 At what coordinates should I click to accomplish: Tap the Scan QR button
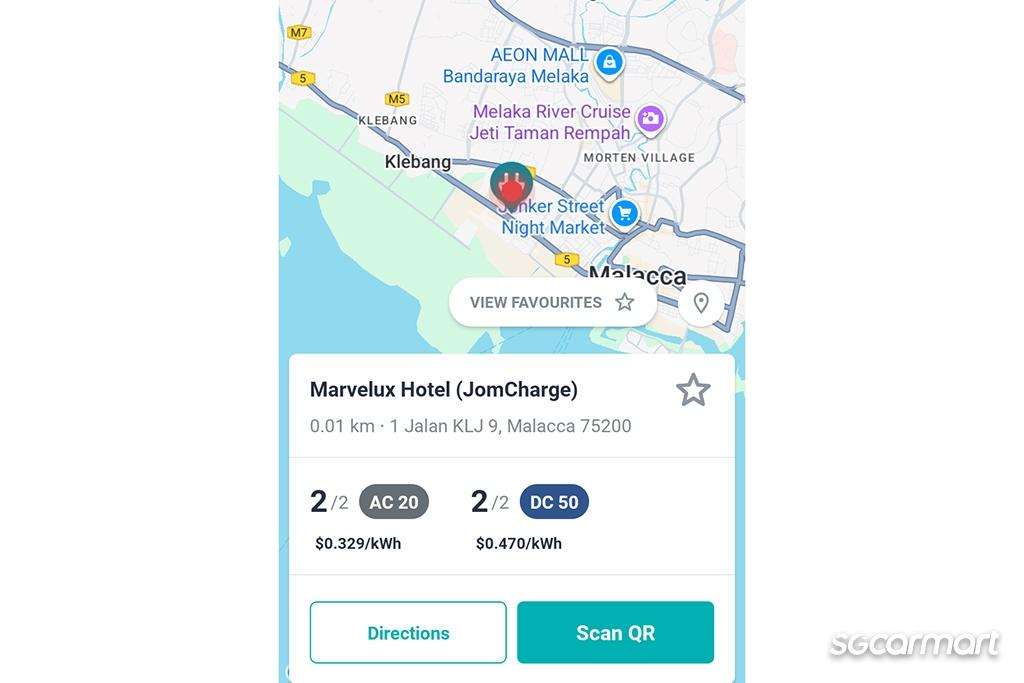coord(615,632)
